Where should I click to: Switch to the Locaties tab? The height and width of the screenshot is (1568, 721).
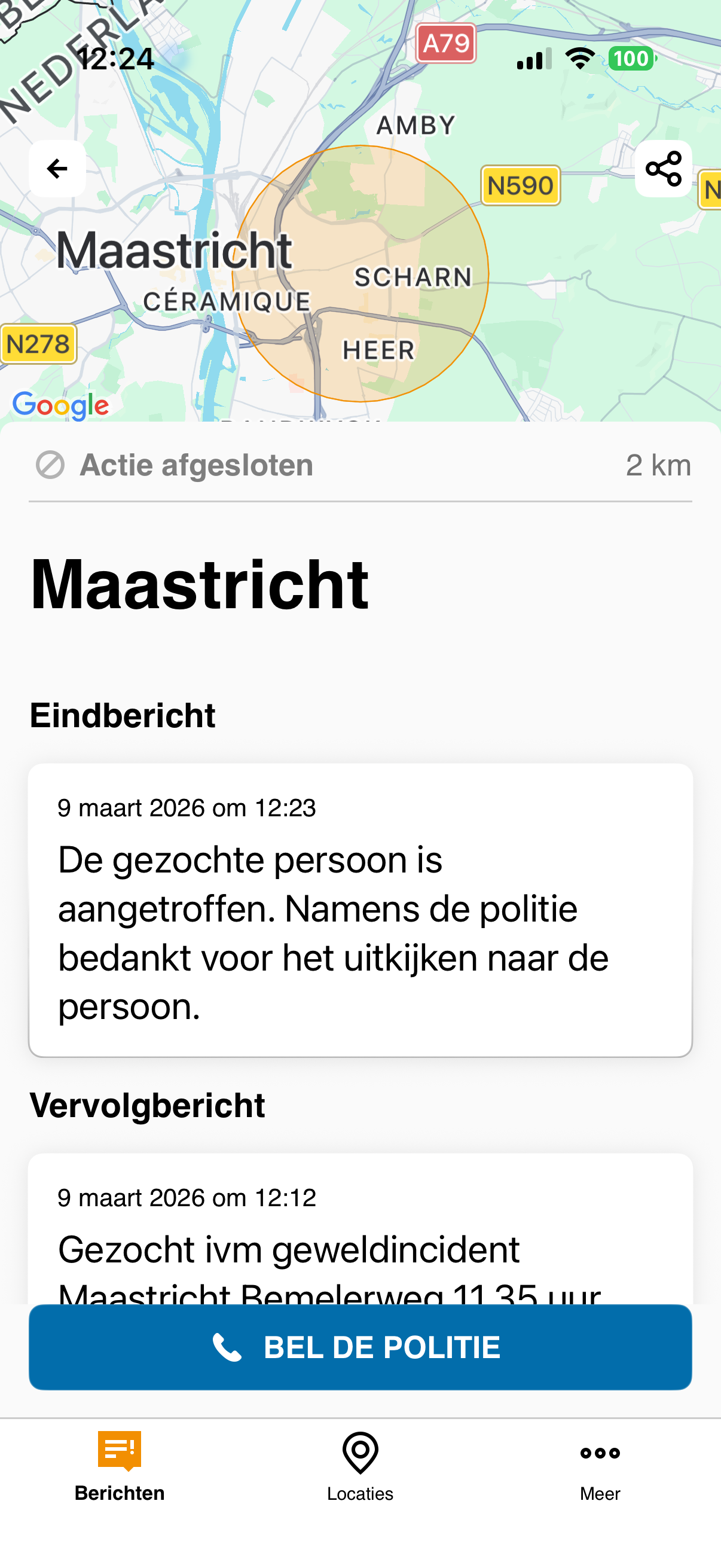coord(360,1467)
